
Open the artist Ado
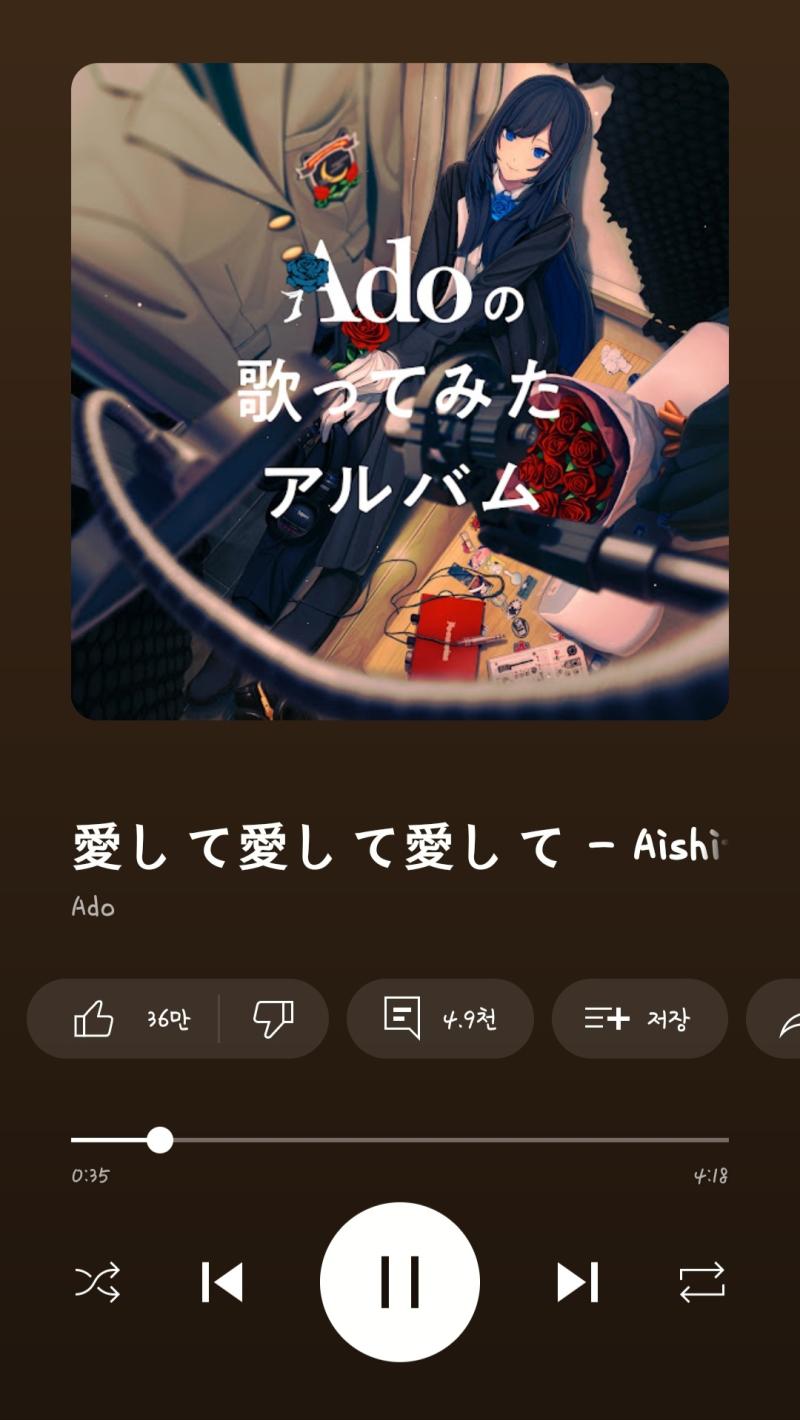coord(93,907)
